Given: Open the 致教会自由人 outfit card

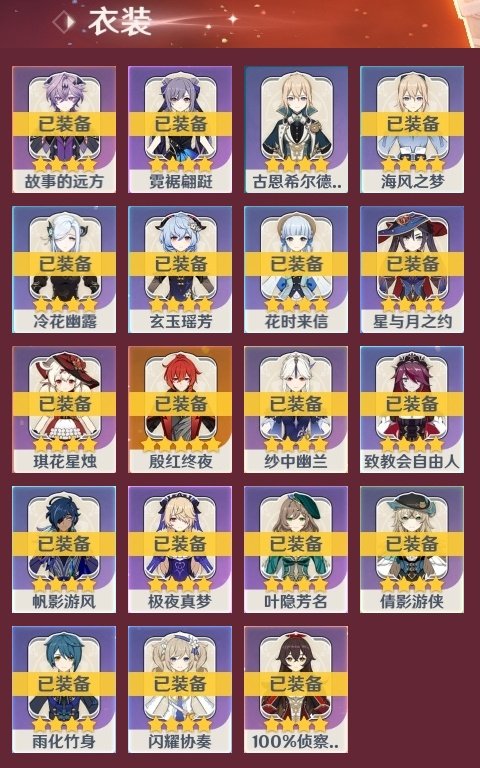Looking at the screenshot, I should coord(412,409).
